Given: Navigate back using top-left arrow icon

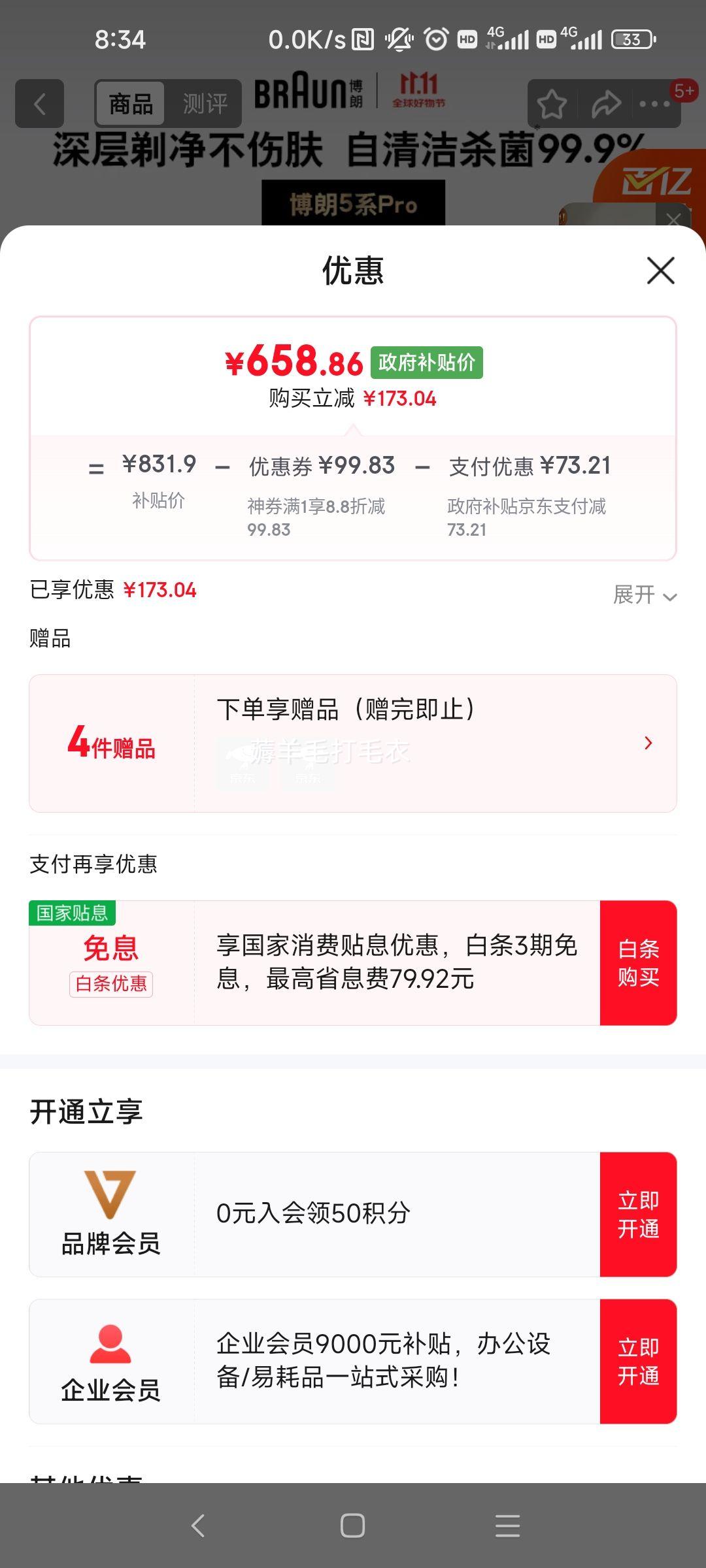Looking at the screenshot, I should (x=39, y=103).
